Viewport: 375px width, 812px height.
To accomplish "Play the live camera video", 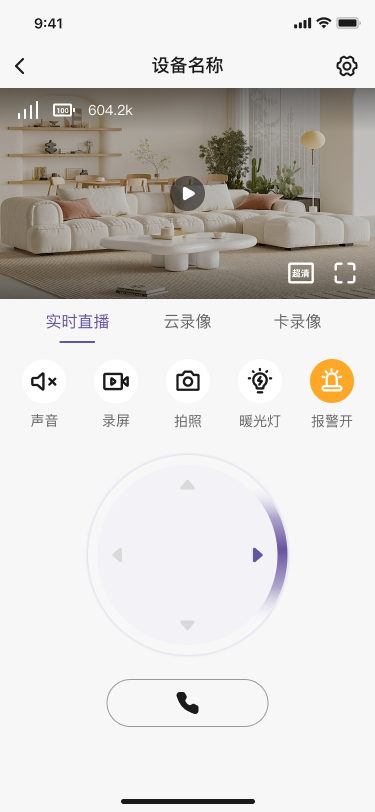I will point(188,194).
